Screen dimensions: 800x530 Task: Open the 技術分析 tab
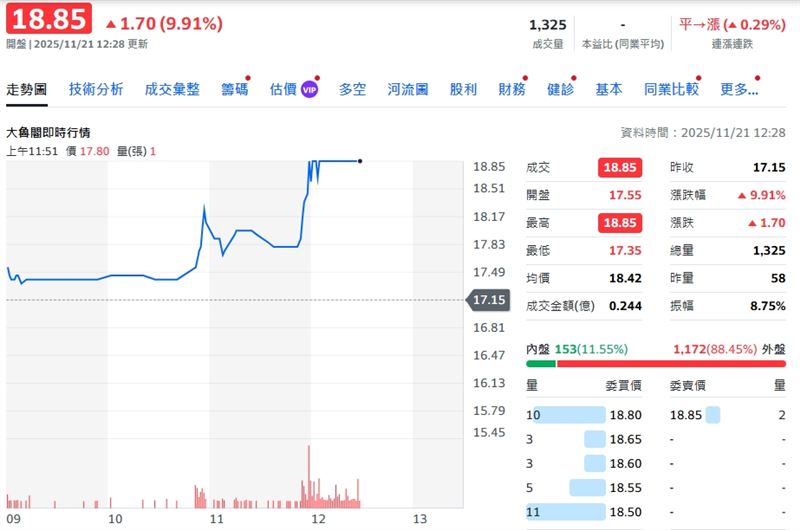click(x=96, y=89)
